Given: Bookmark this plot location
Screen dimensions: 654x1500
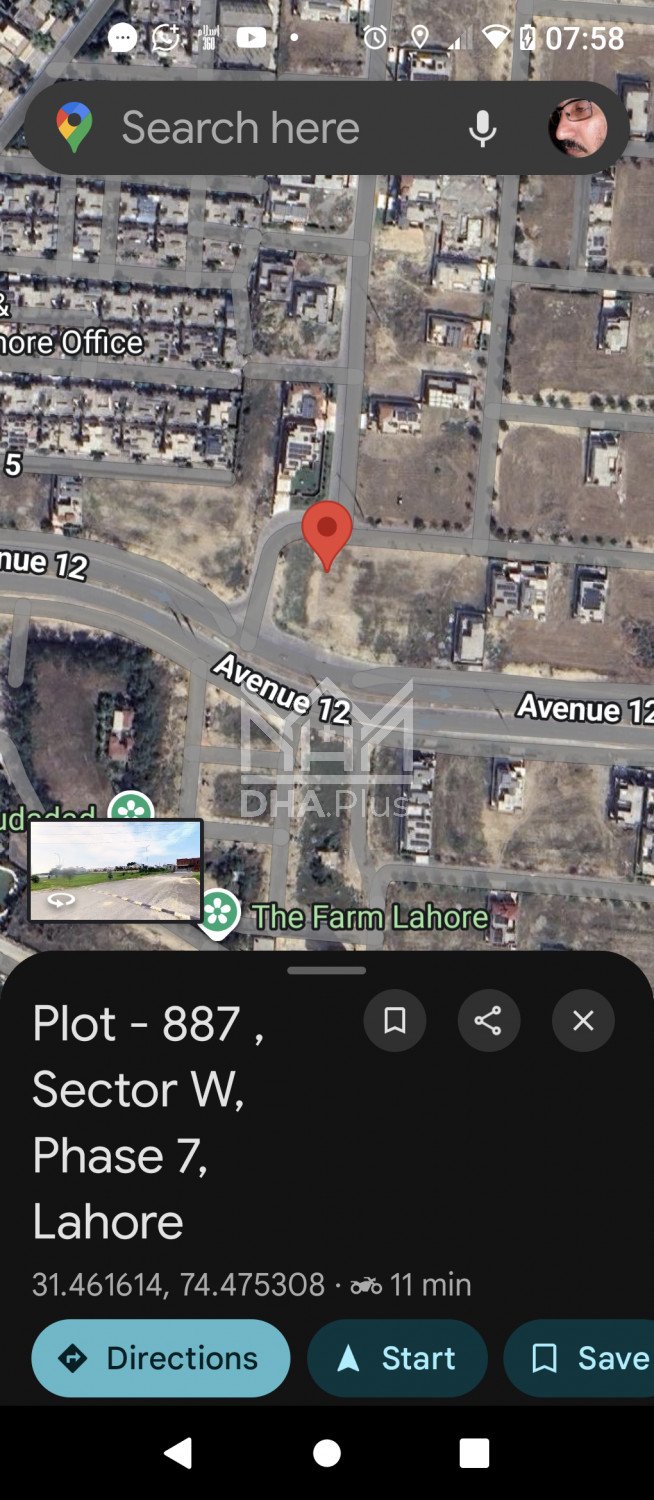Looking at the screenshot, I should (395, 1020).
